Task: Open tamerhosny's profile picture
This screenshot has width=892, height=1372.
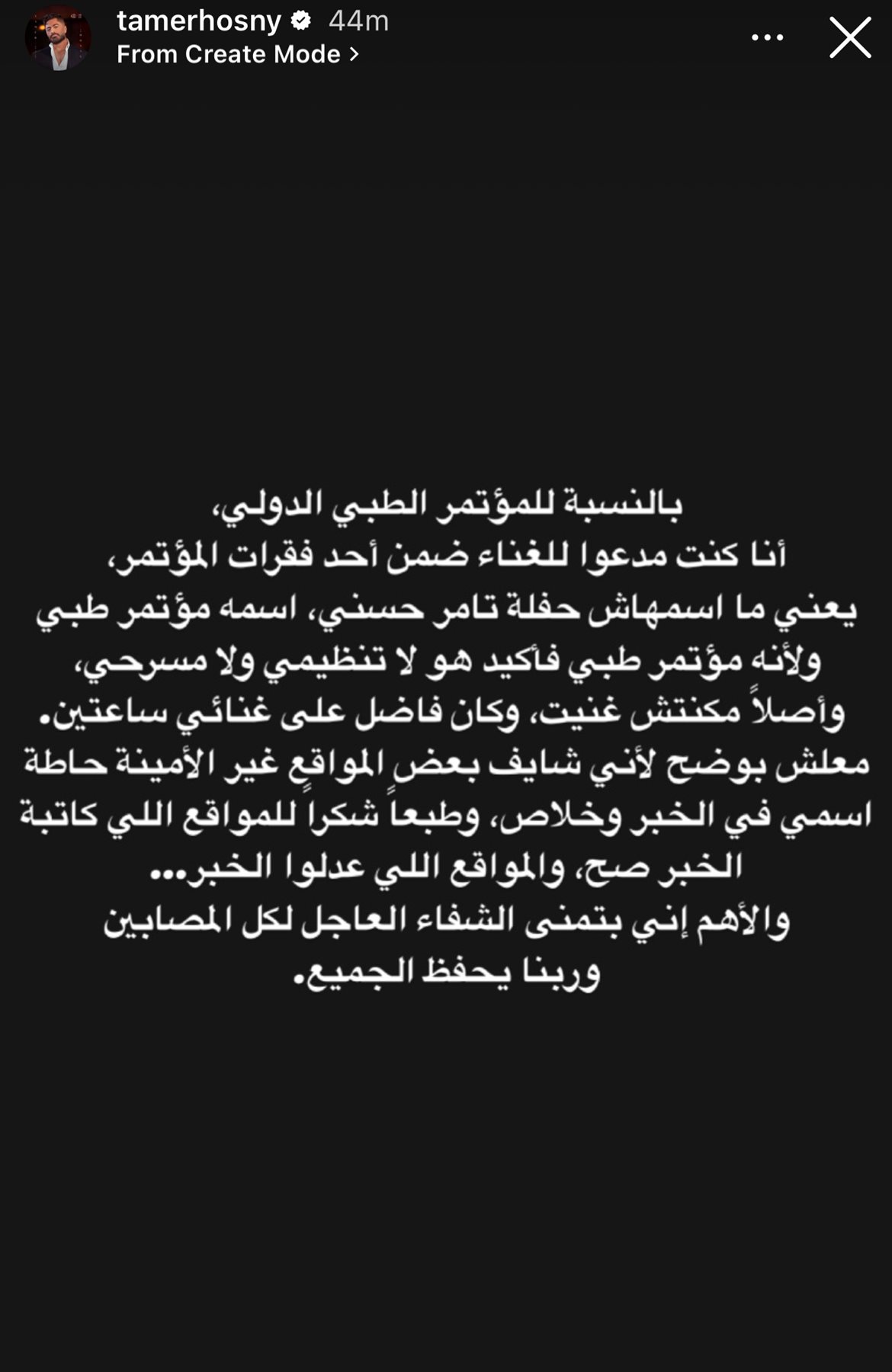Action: [58, 38]
